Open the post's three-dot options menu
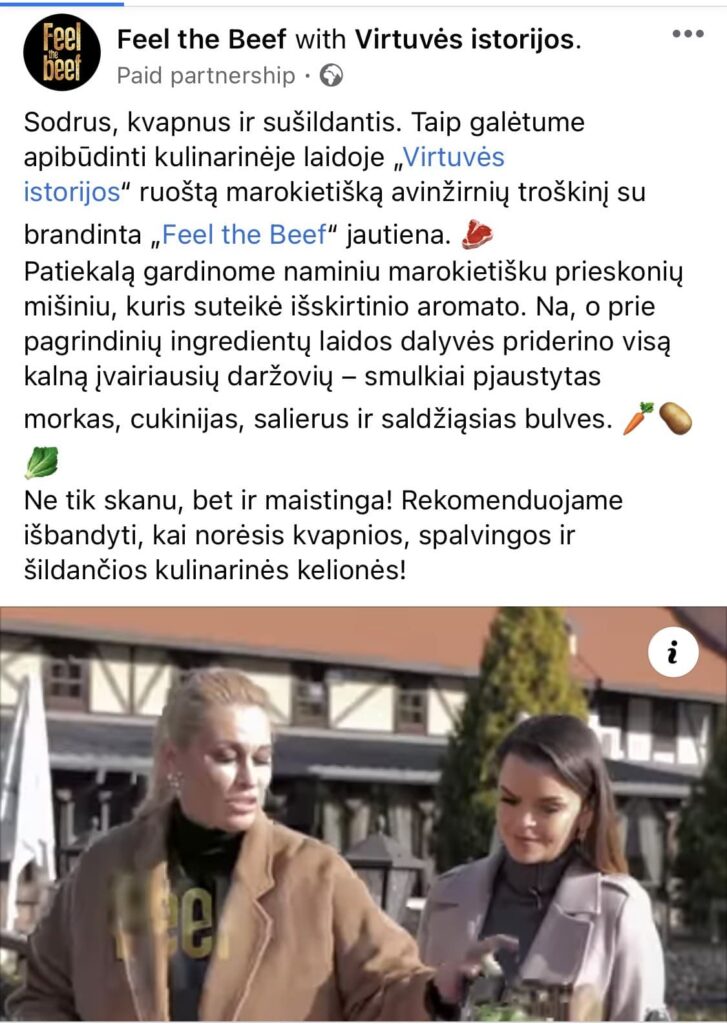 point(687,35)
